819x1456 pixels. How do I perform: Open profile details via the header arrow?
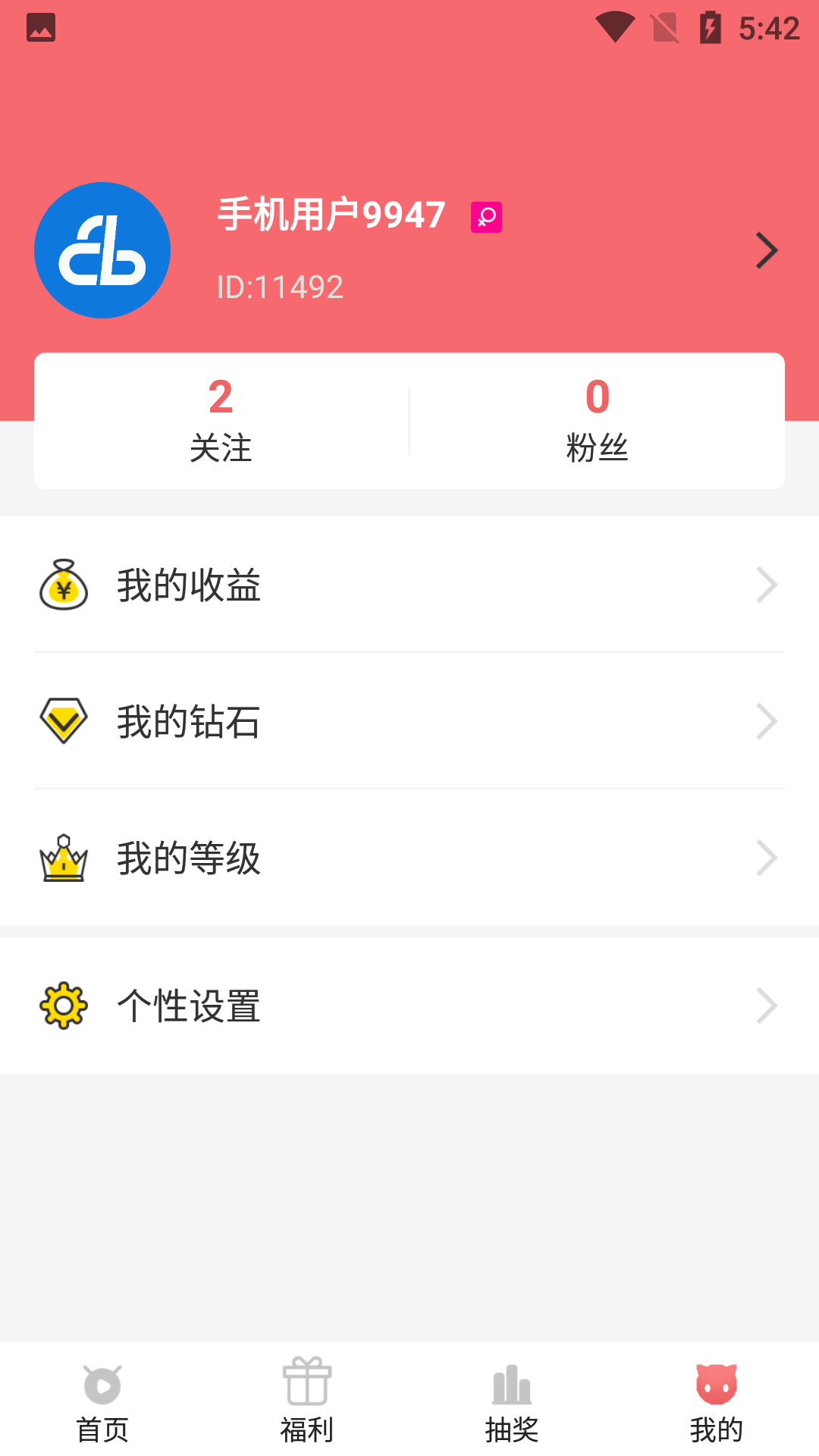point(766,251)
